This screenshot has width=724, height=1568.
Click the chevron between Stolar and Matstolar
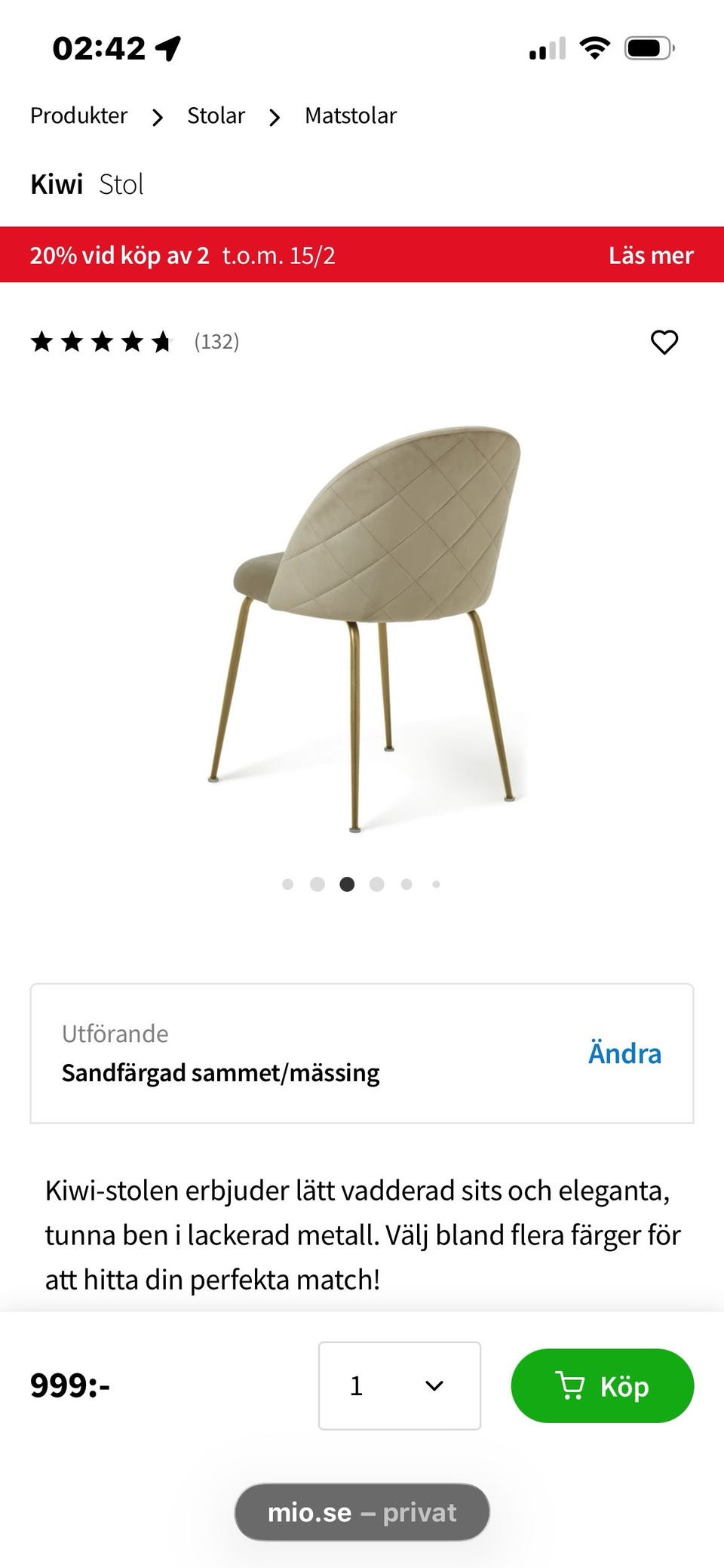click(x=275, y=117)
